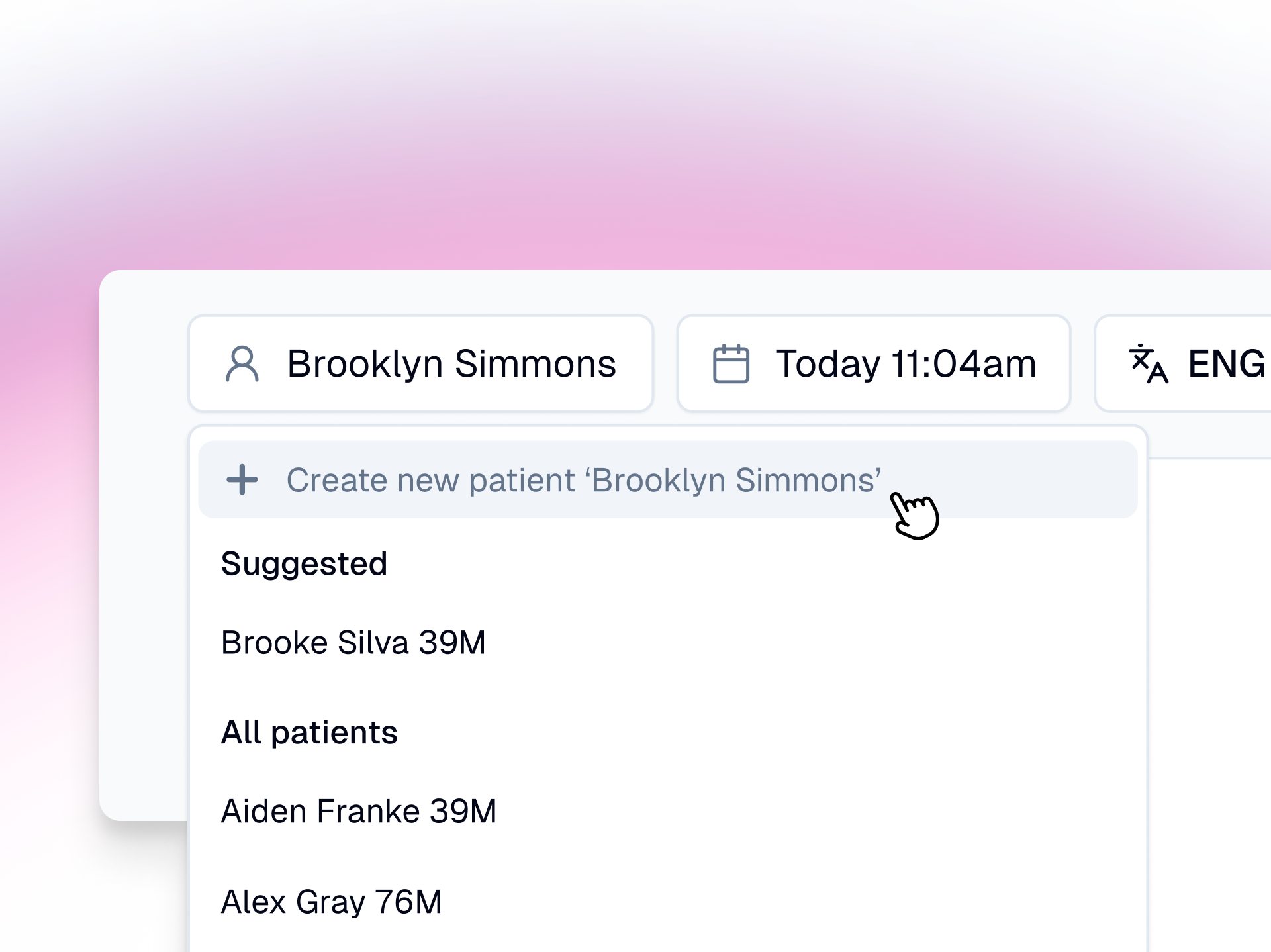Screen dimensions: 1271x952
Task: Open the Brooklyn Simmons patient field
Action: pyautogui.click(x=421, y=363)
